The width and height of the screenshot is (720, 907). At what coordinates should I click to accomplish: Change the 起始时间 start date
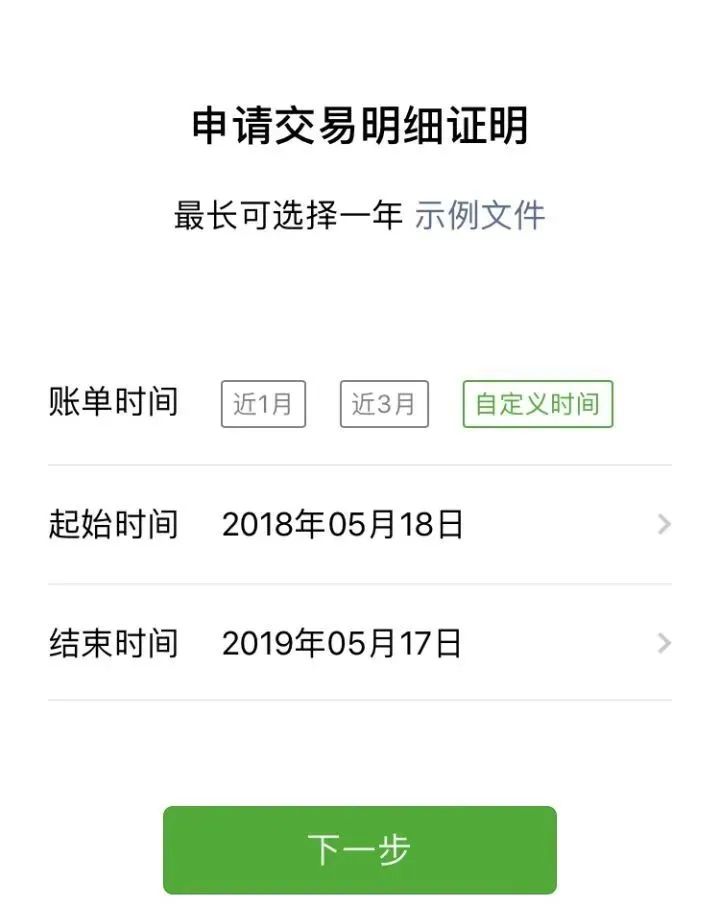[x=360, y=524]
